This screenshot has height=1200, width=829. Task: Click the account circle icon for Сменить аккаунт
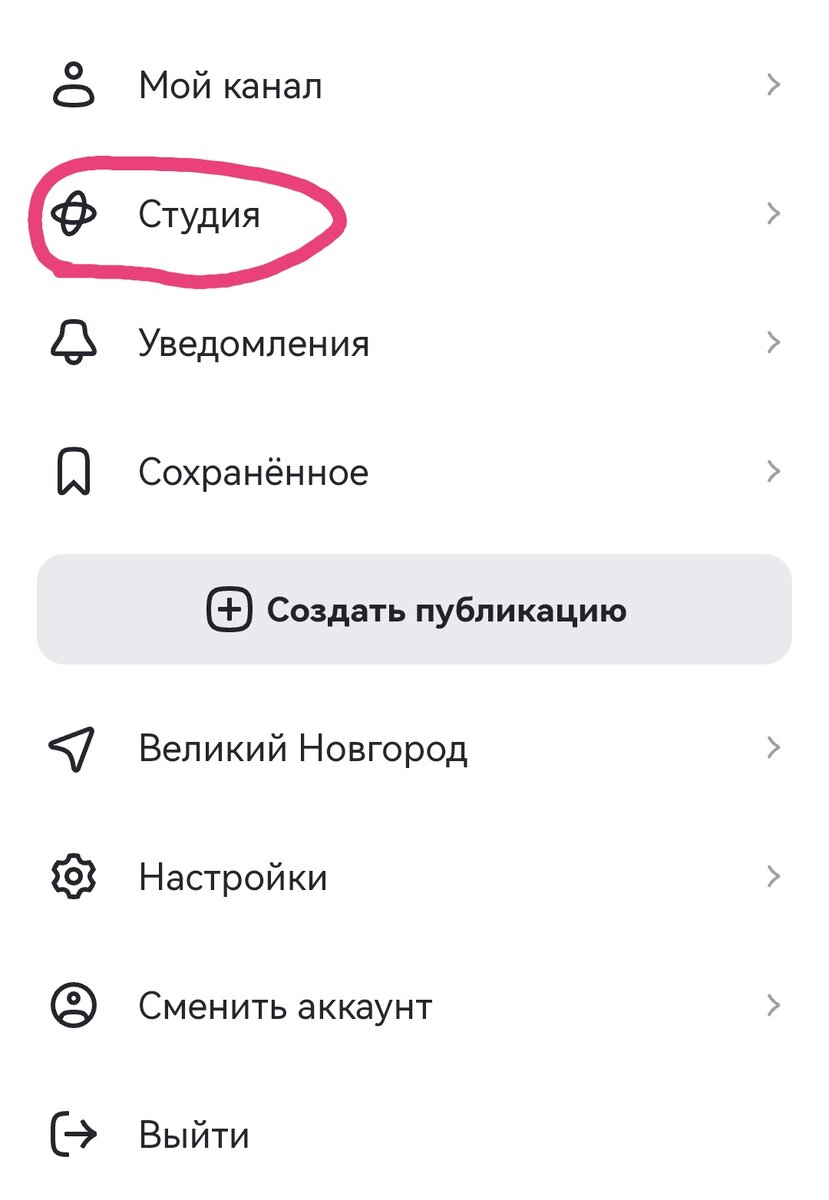72,1006
